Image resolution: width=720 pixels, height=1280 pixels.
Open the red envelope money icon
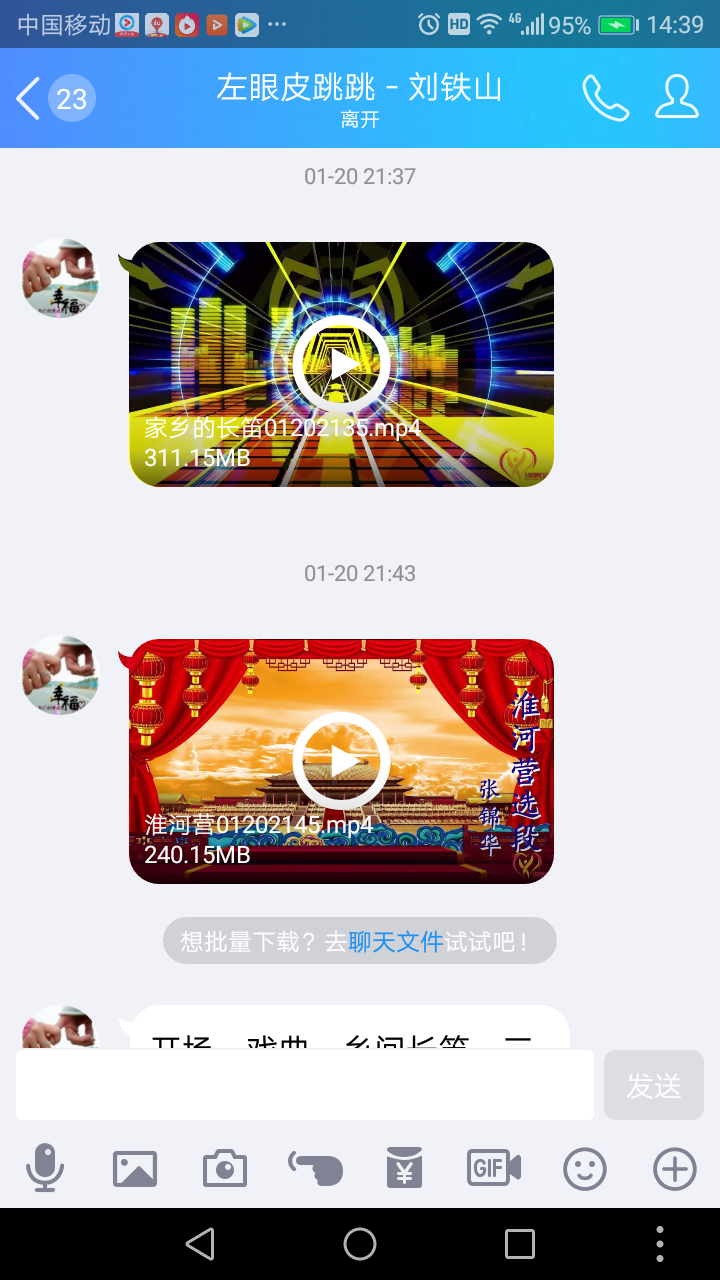(405, 1167)
